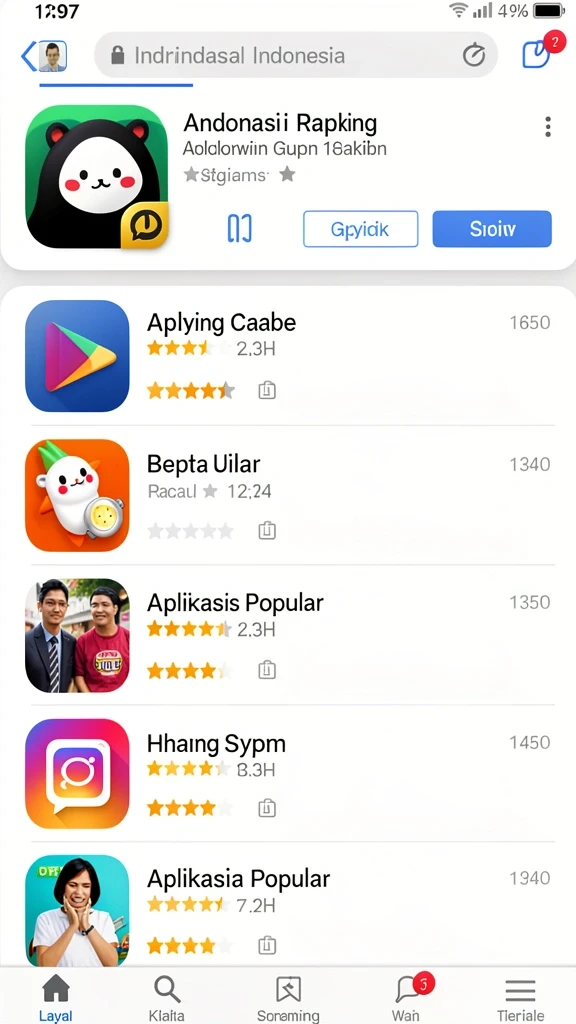The width and height of the screenshot is (576, 1024).
Task: Switch to the Klaita search tab
Action: click(167, 998)
